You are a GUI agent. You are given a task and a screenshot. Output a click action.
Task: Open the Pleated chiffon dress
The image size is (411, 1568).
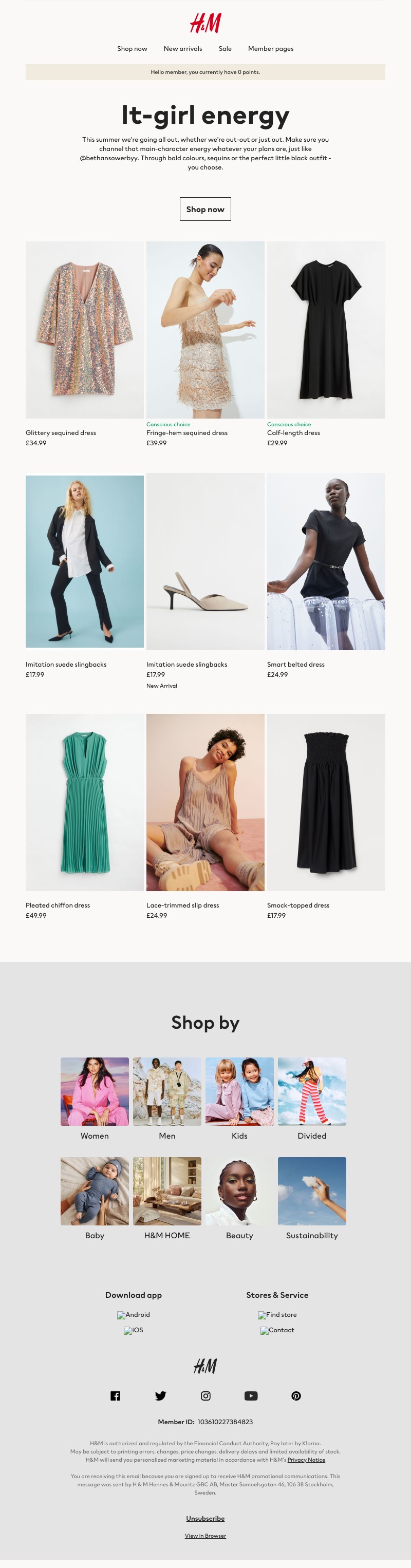tap(85, 802)
